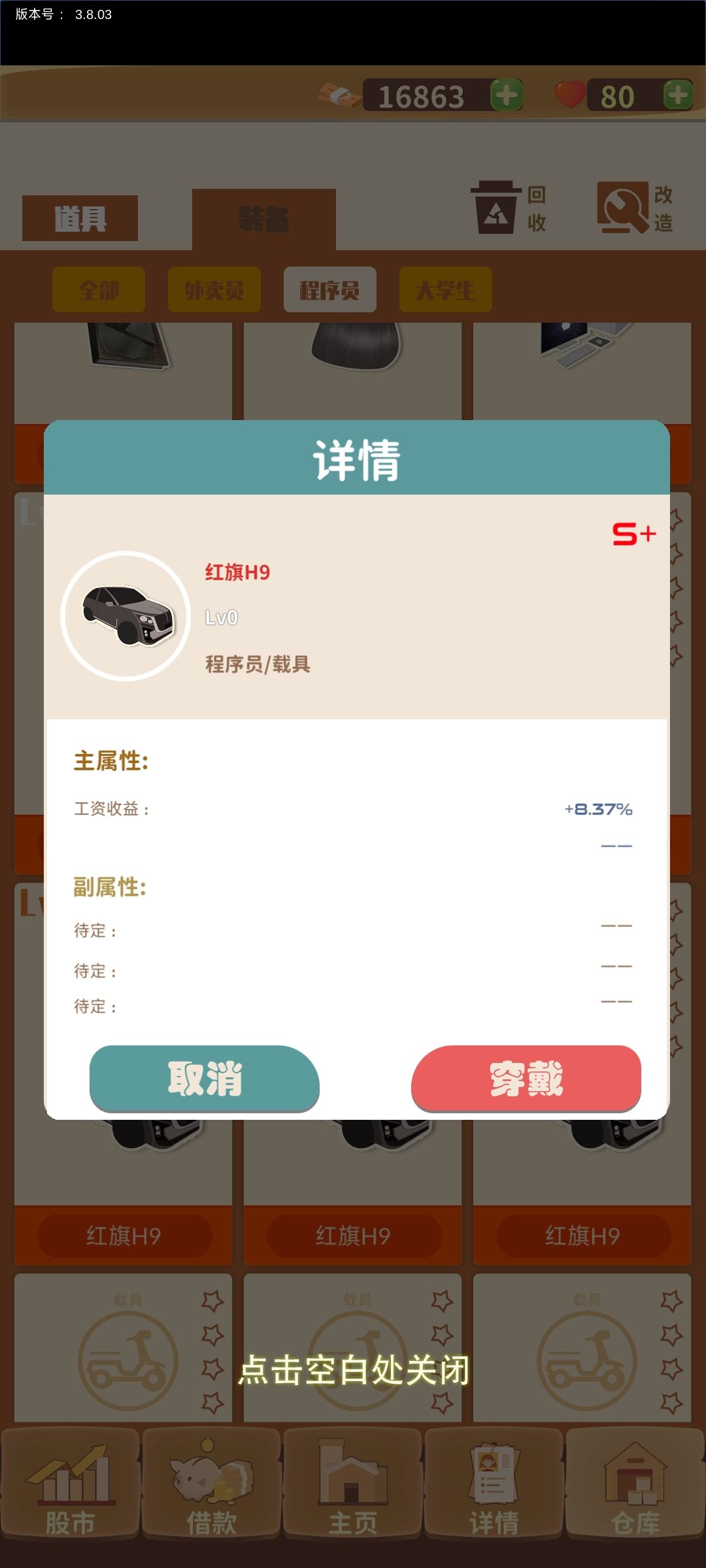Add hearts with the plus next to 80

point(677,97)
